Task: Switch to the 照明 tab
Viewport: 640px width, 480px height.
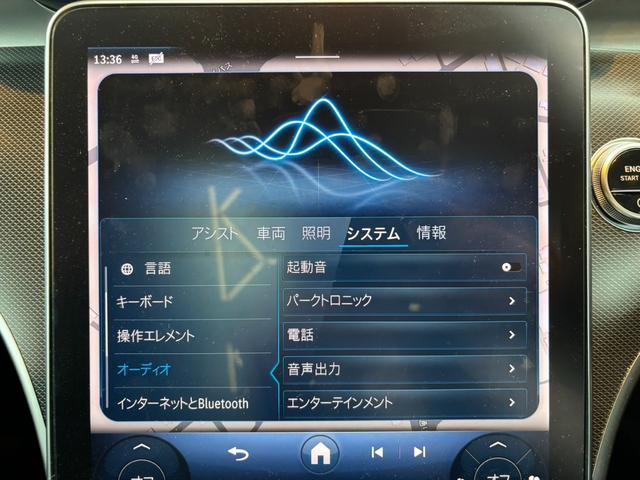Action: pyautogui.click(x=316, y=233)
